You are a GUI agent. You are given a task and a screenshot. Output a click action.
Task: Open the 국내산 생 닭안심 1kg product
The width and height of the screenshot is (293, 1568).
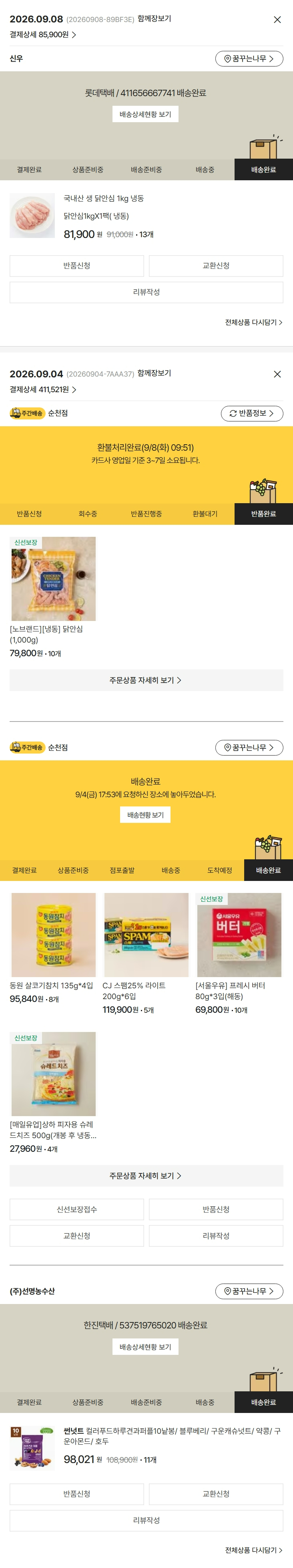pos(104,198)
